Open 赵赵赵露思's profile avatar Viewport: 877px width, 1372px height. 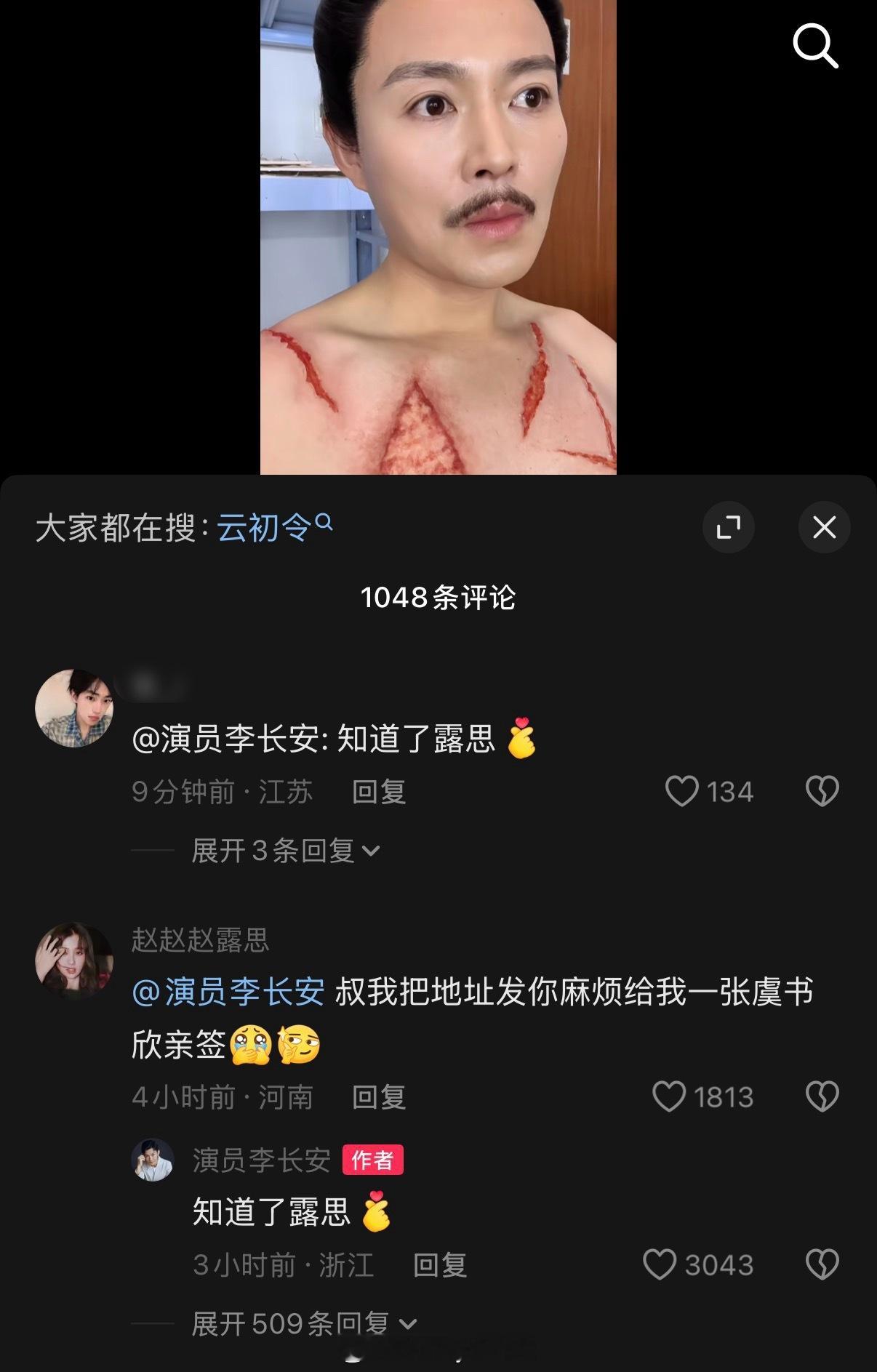(x=78, y=958)
